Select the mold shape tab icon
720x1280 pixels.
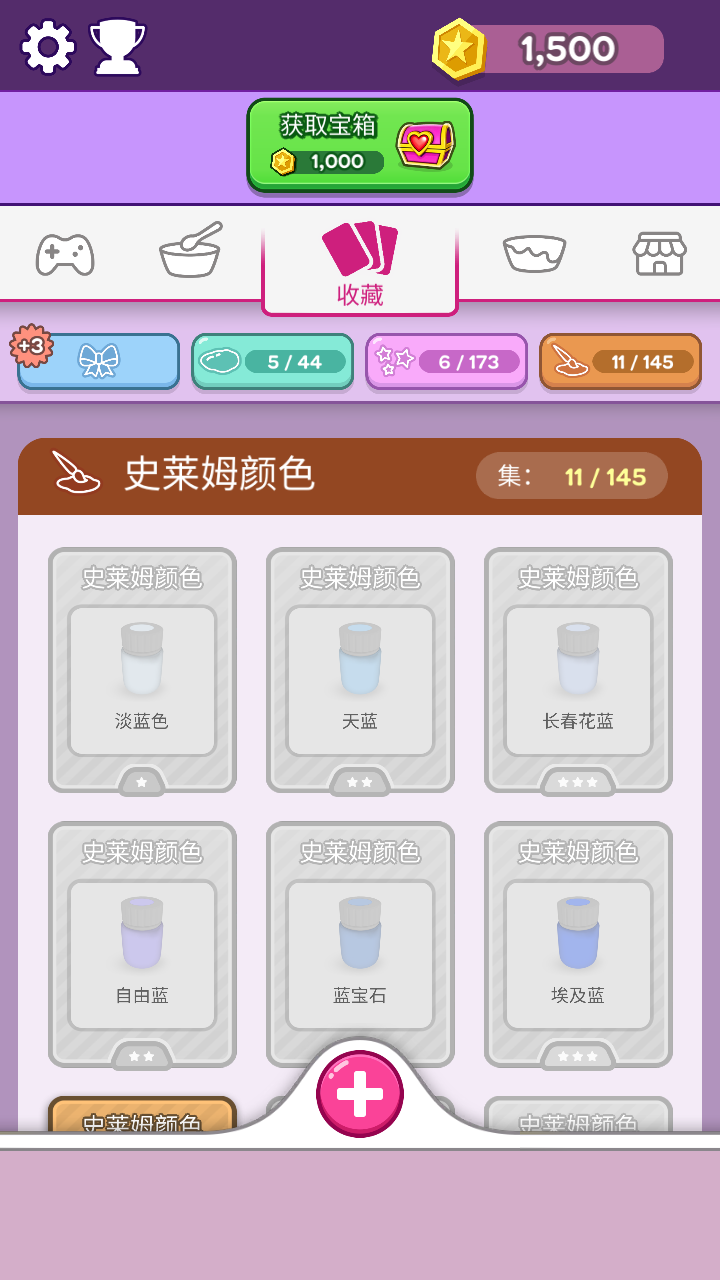click(x=534, y=253)
